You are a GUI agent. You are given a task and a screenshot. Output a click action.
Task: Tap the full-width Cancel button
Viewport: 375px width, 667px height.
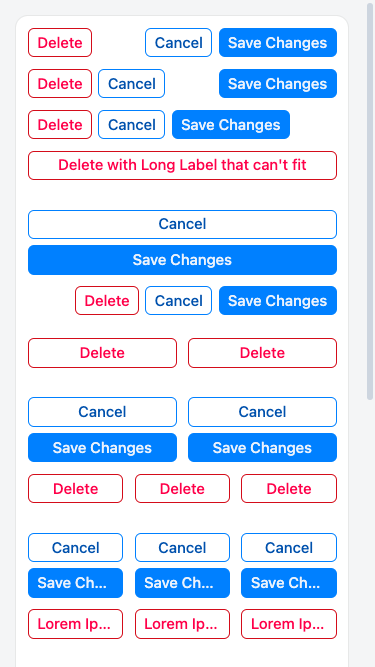(x=182, y=224)
